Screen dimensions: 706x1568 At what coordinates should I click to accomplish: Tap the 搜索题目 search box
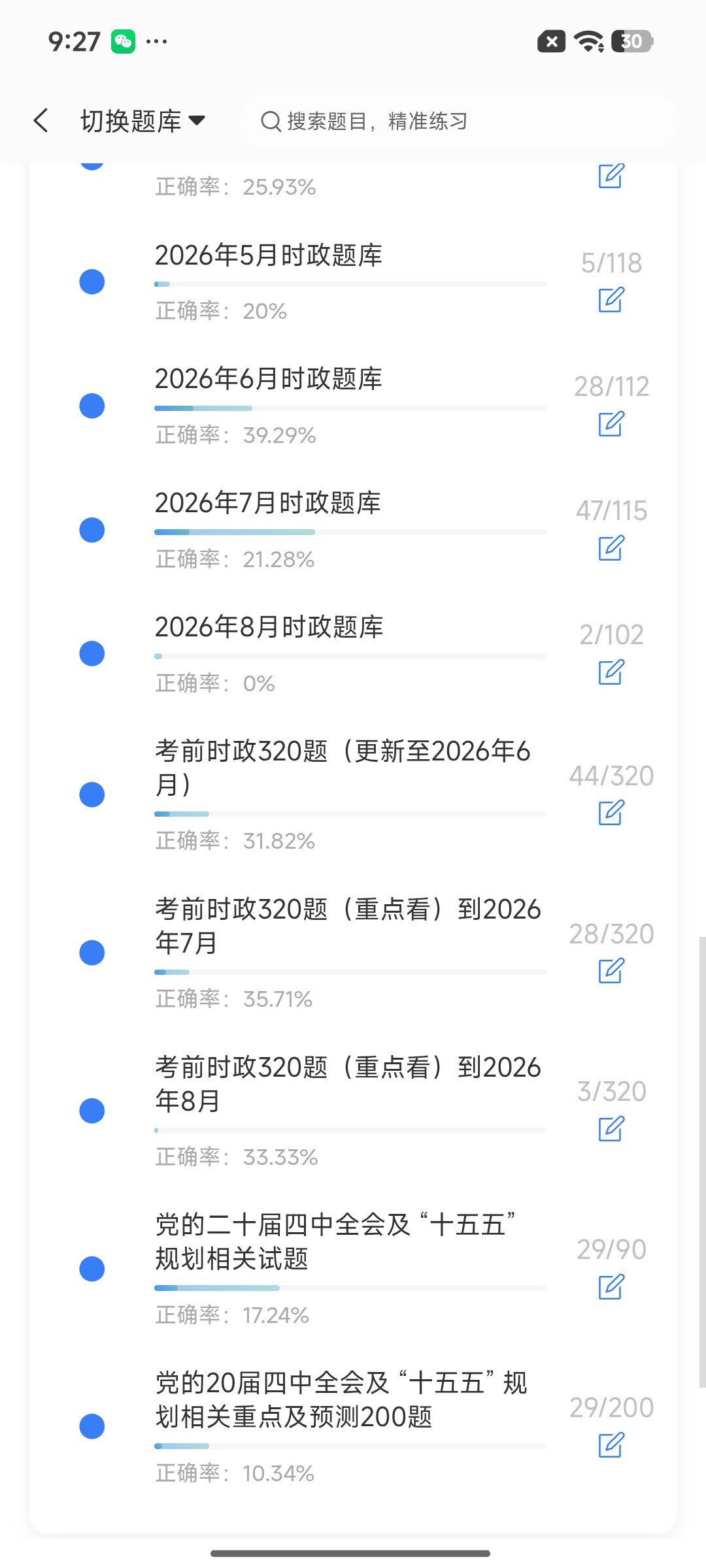tap(459, 121)
